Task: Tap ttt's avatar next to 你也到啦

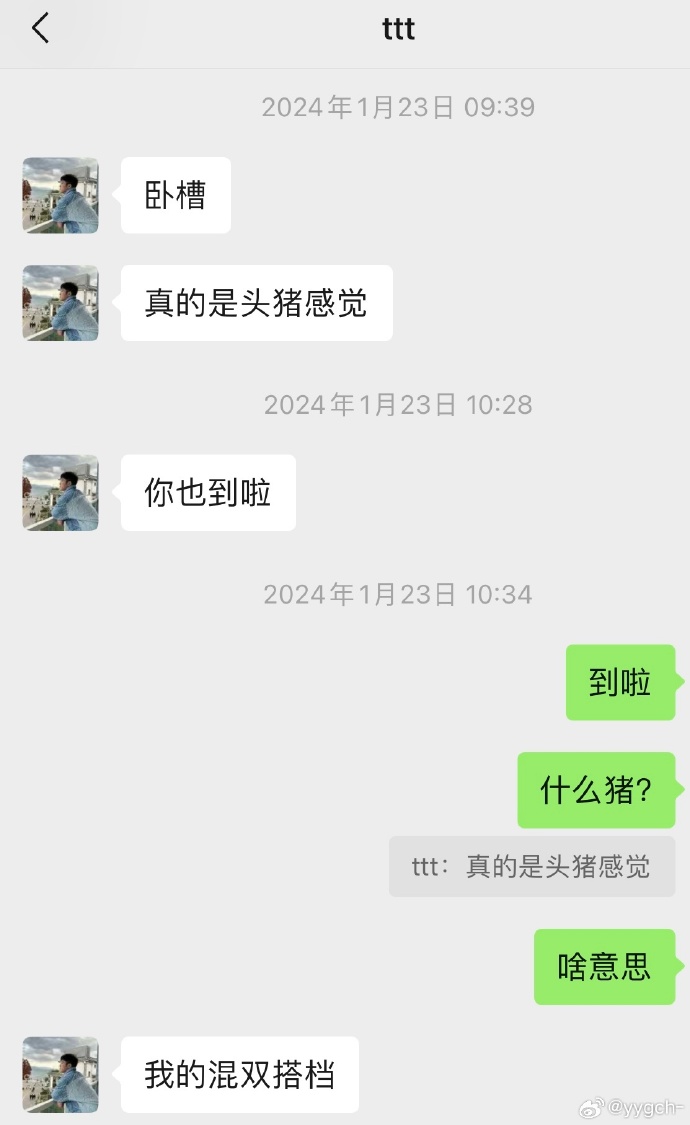Action: 61,493
